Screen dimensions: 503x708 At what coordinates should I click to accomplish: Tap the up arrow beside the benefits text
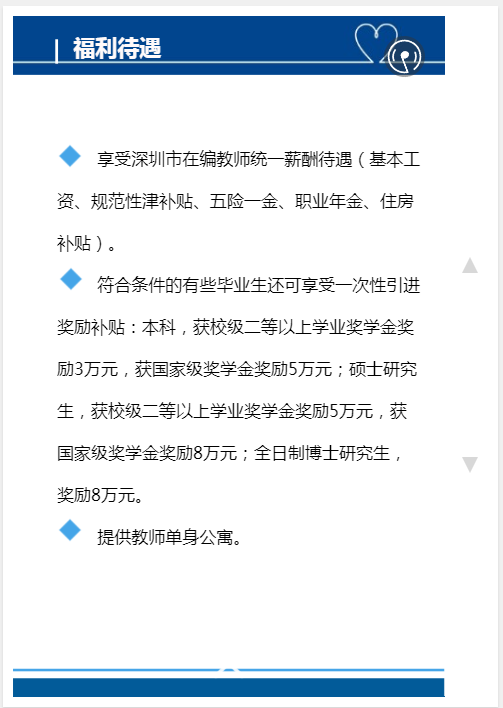click(470, 266)
